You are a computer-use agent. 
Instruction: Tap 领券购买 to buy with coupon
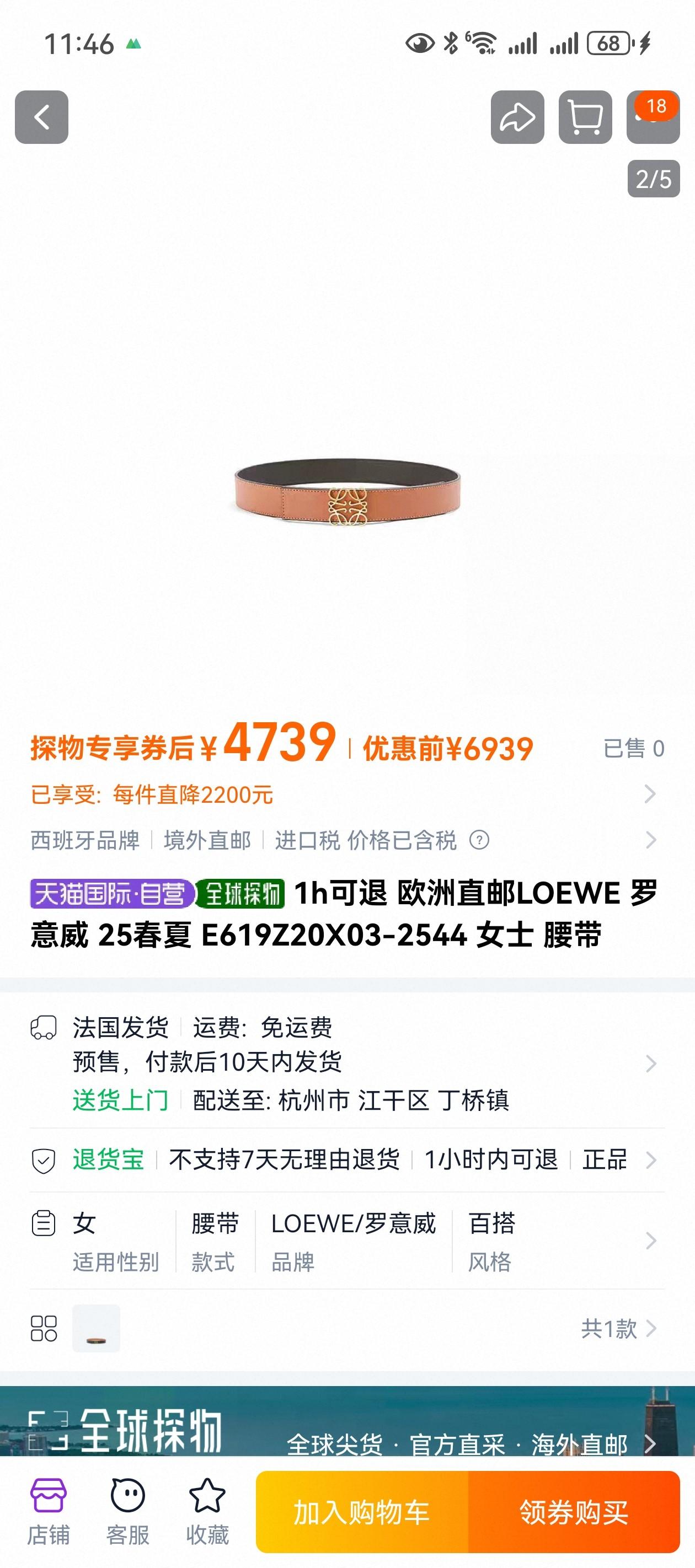tap(574, 1513)
